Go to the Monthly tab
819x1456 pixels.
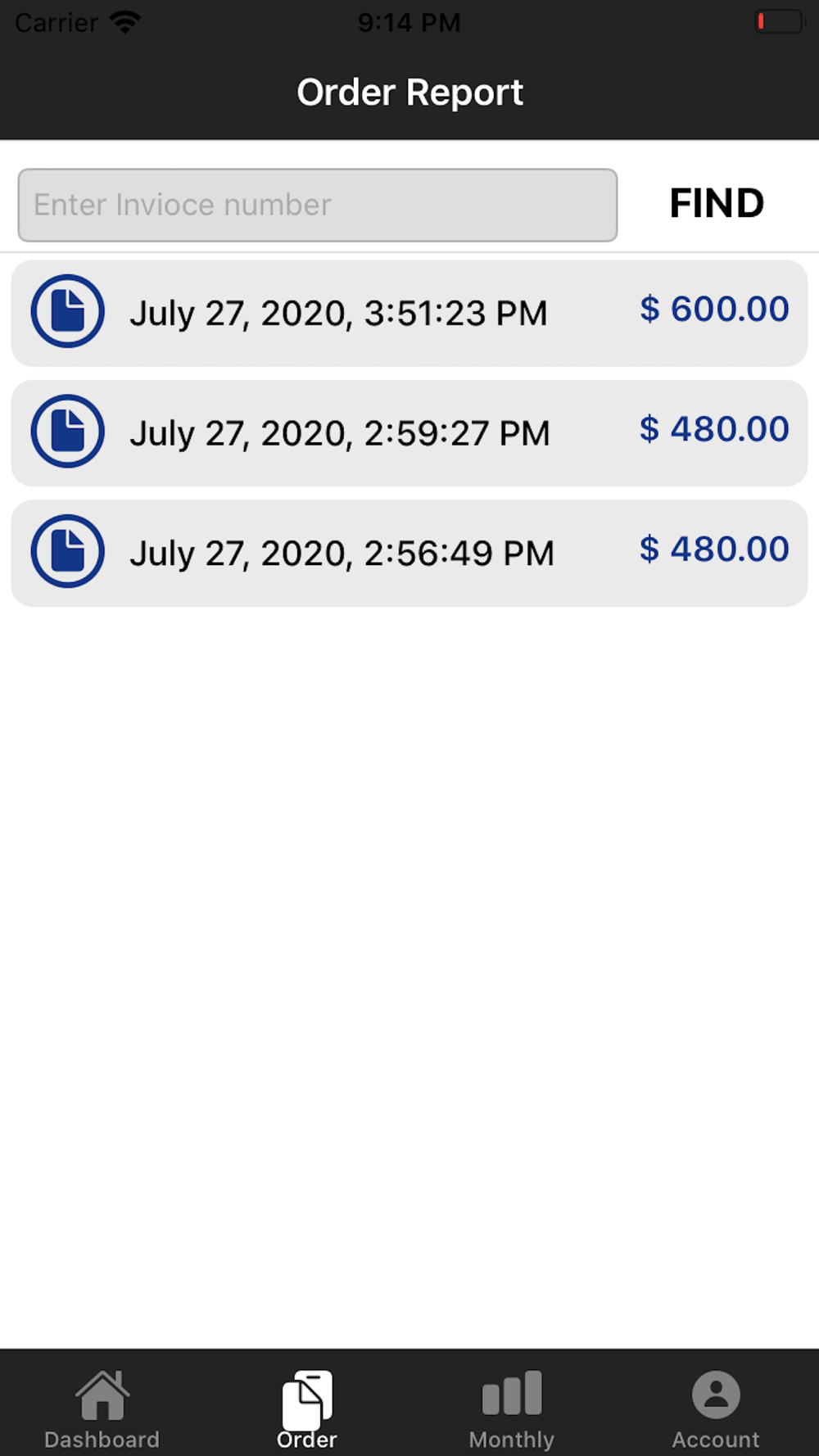(x=512, y=1409)
